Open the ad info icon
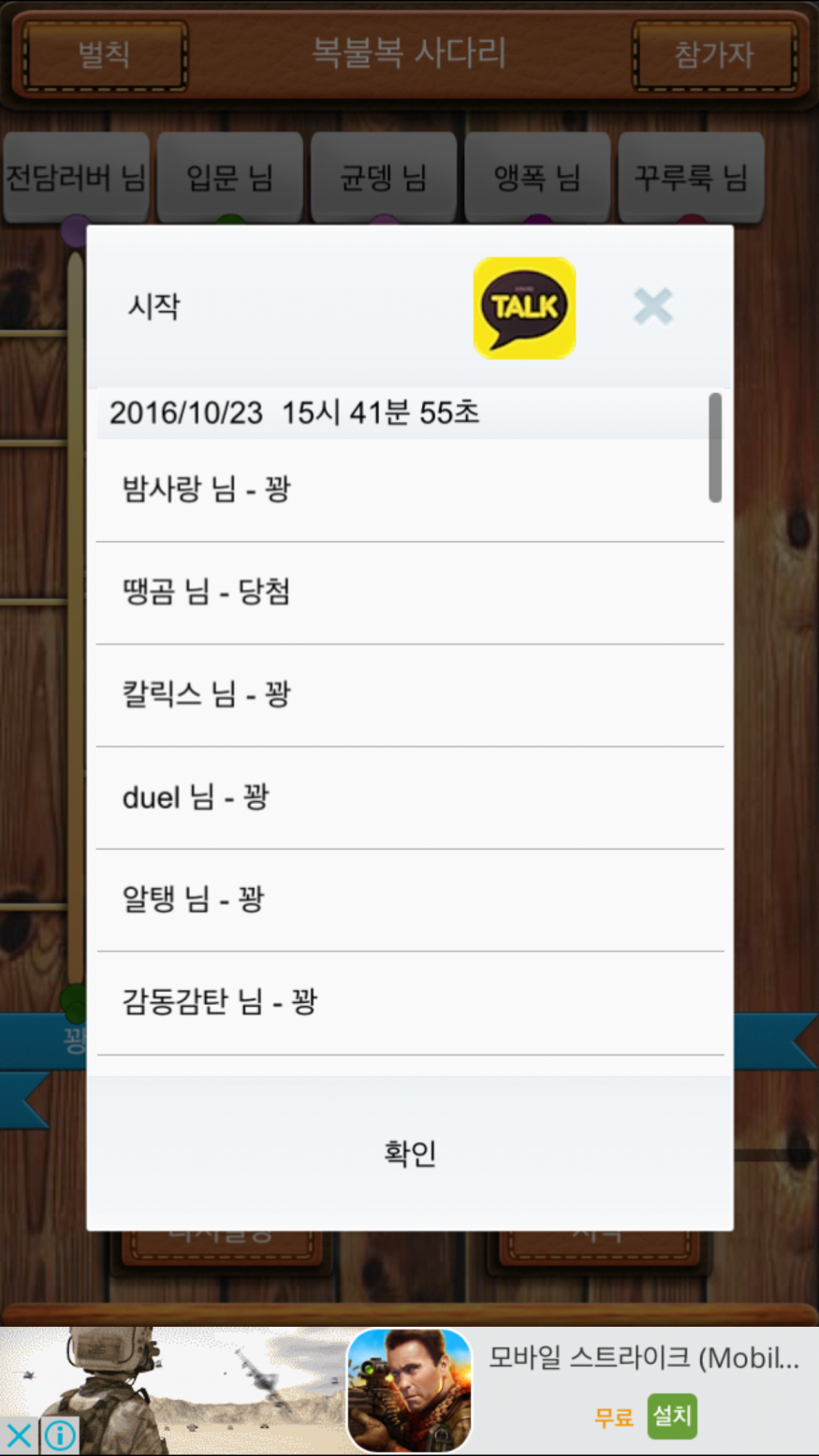This screenshot has height=1456, width=819. (x=60, y=1435)
